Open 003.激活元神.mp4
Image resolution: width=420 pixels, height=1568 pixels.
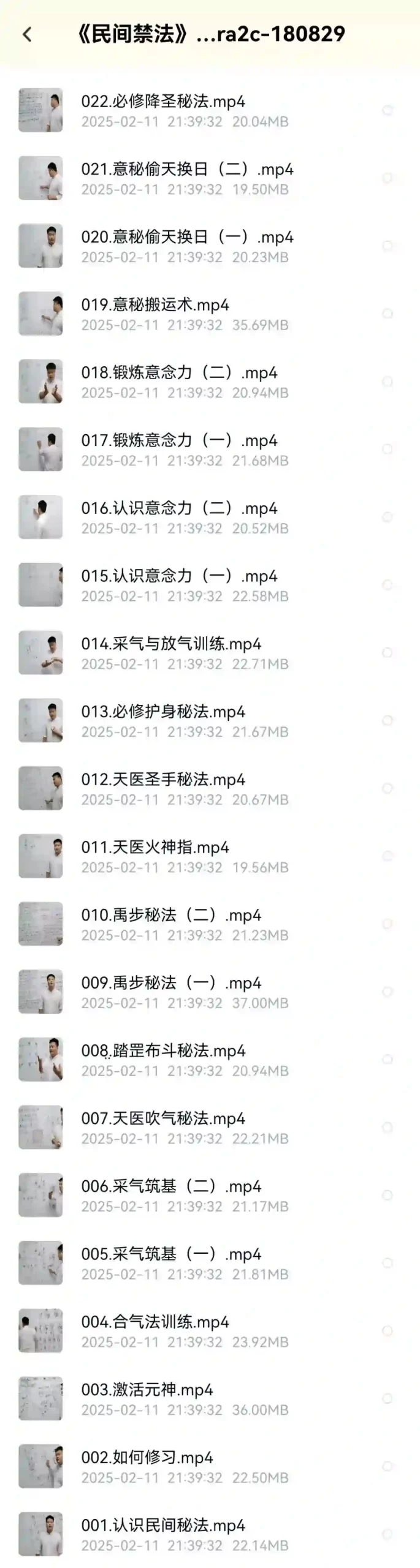[x=210, y=1398]
